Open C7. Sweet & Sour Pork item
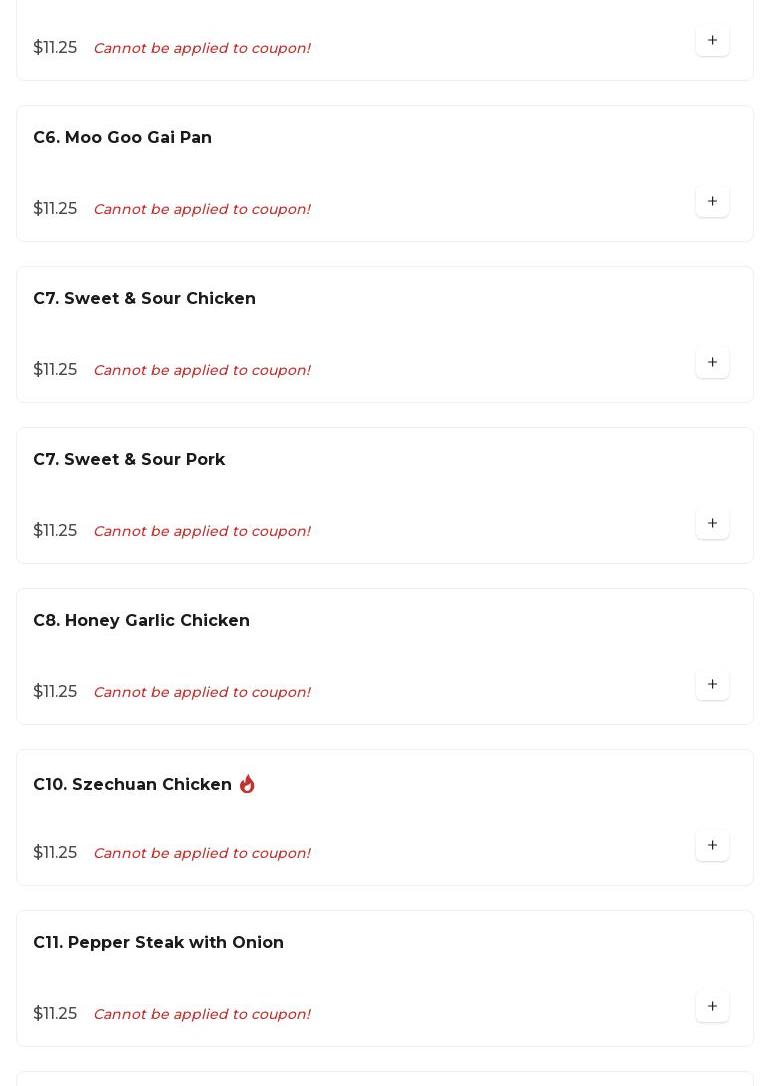This screenshot has width=770, height=1086. 129,460
